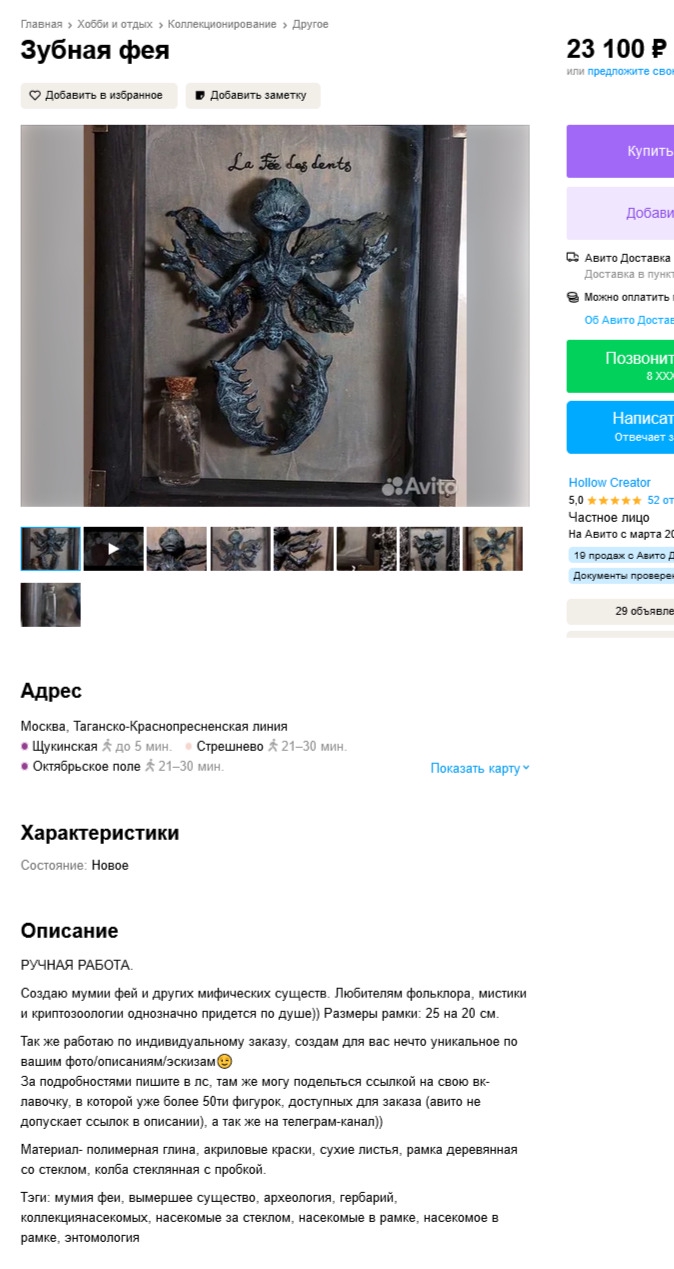Tap the light purple Добавить button
The width and height of the screenshot is (674, 1269).
620,213
